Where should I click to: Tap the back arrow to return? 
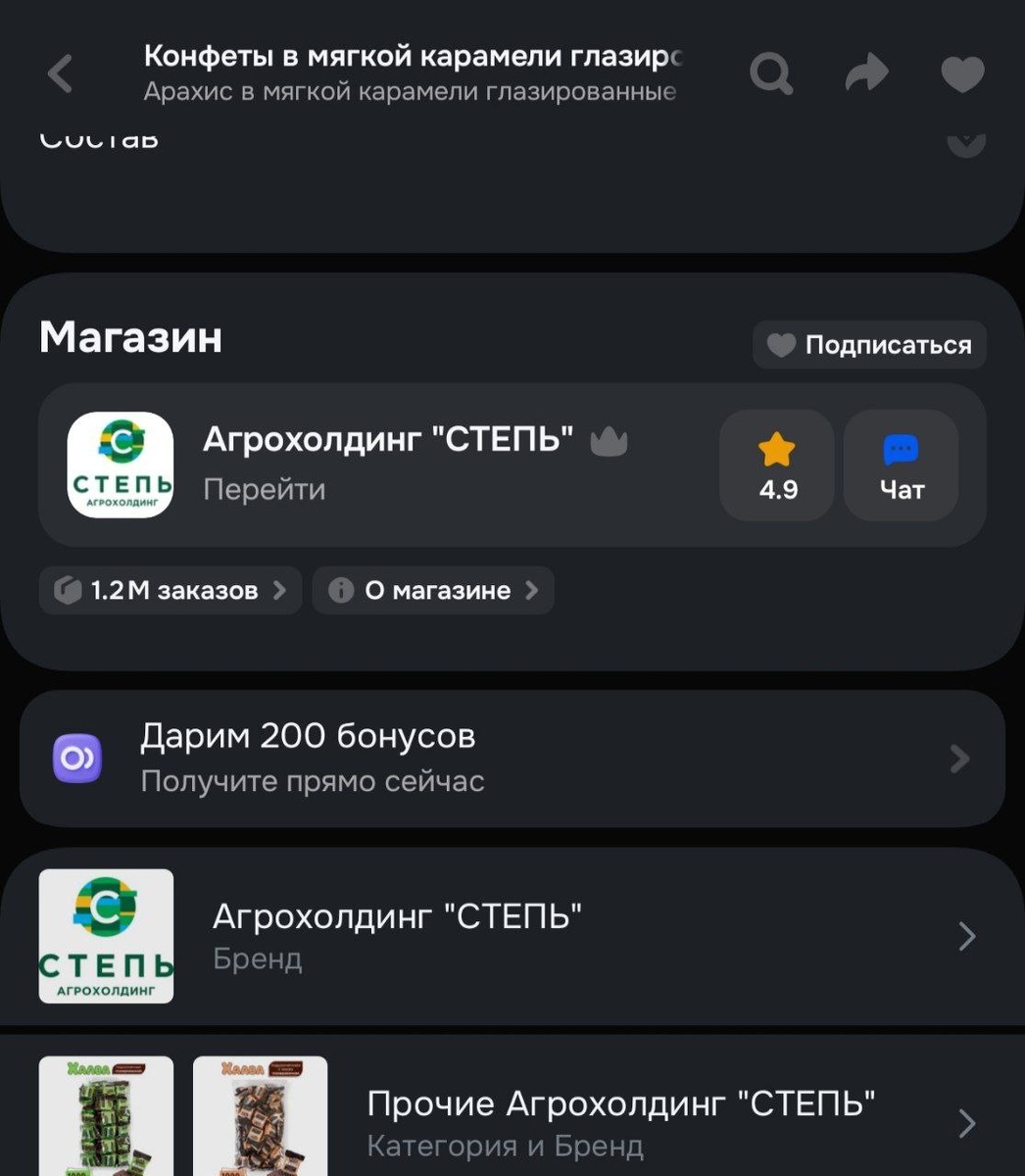60,73
